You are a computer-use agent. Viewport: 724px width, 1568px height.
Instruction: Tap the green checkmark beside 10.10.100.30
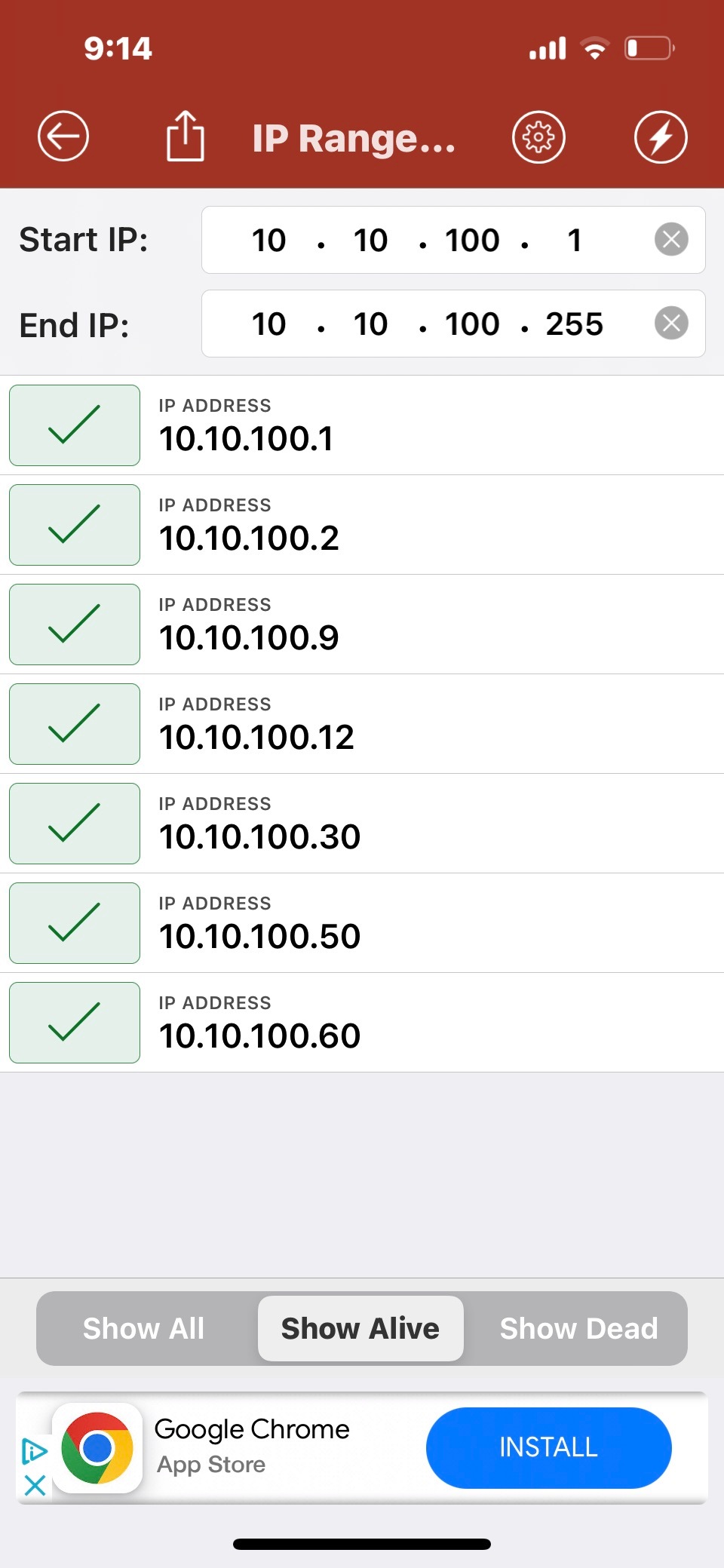pyautogui.click(x=74, y=824)
